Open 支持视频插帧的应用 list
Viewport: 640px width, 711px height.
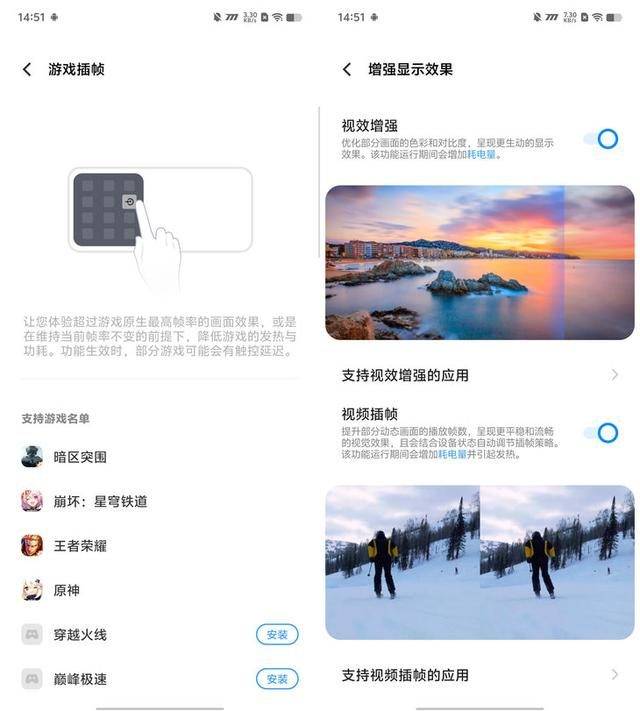pyautogui.click(x=480, y=675)
